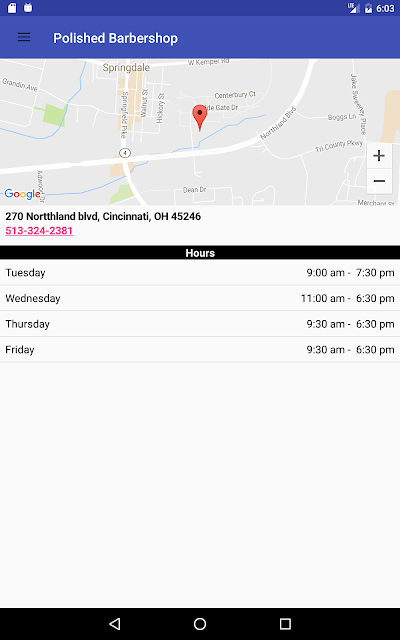Zoom in the map with plus button
The height and width of the screenshot is (640, 400).
click(x=379, y=156)
